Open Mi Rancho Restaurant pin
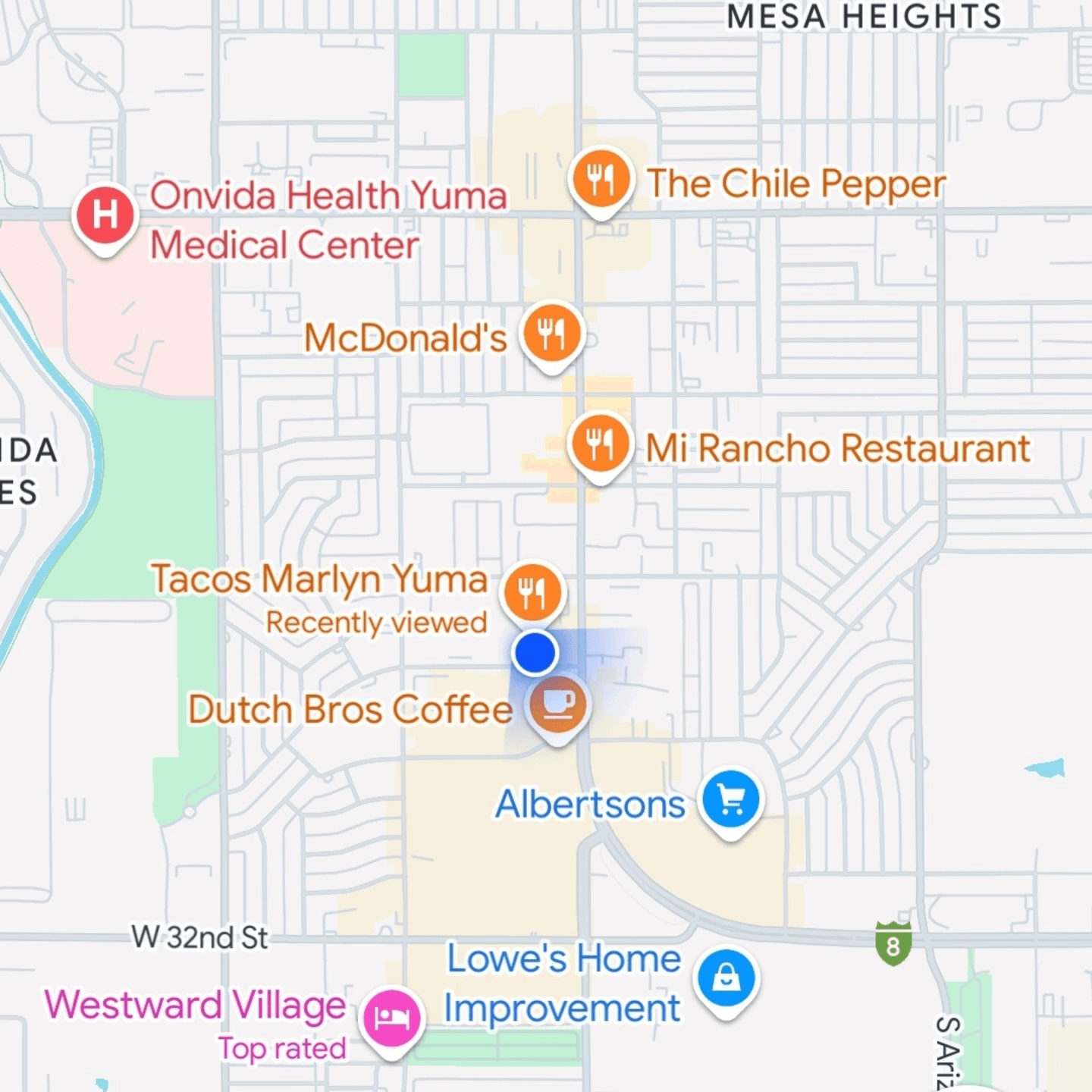The width and height of the screenshot is (1092, 1092). point(600,444)
